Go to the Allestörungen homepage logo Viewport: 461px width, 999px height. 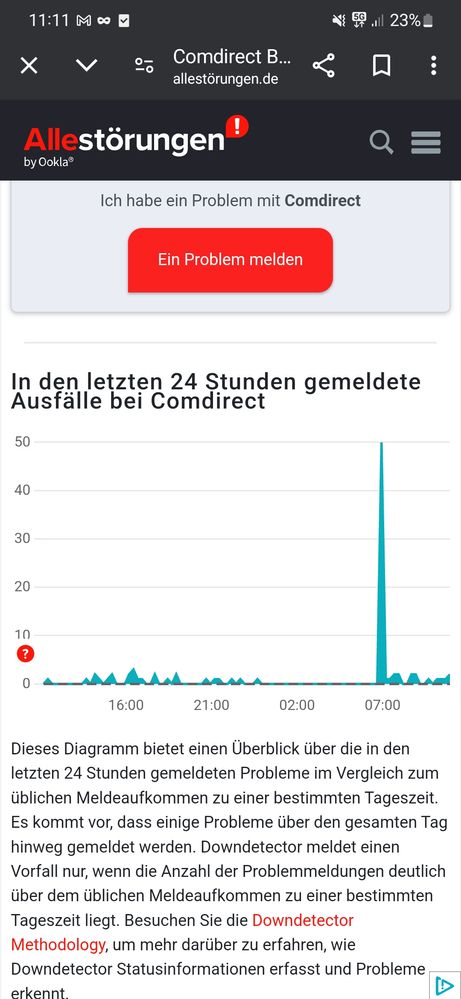[x=136, y=141]
